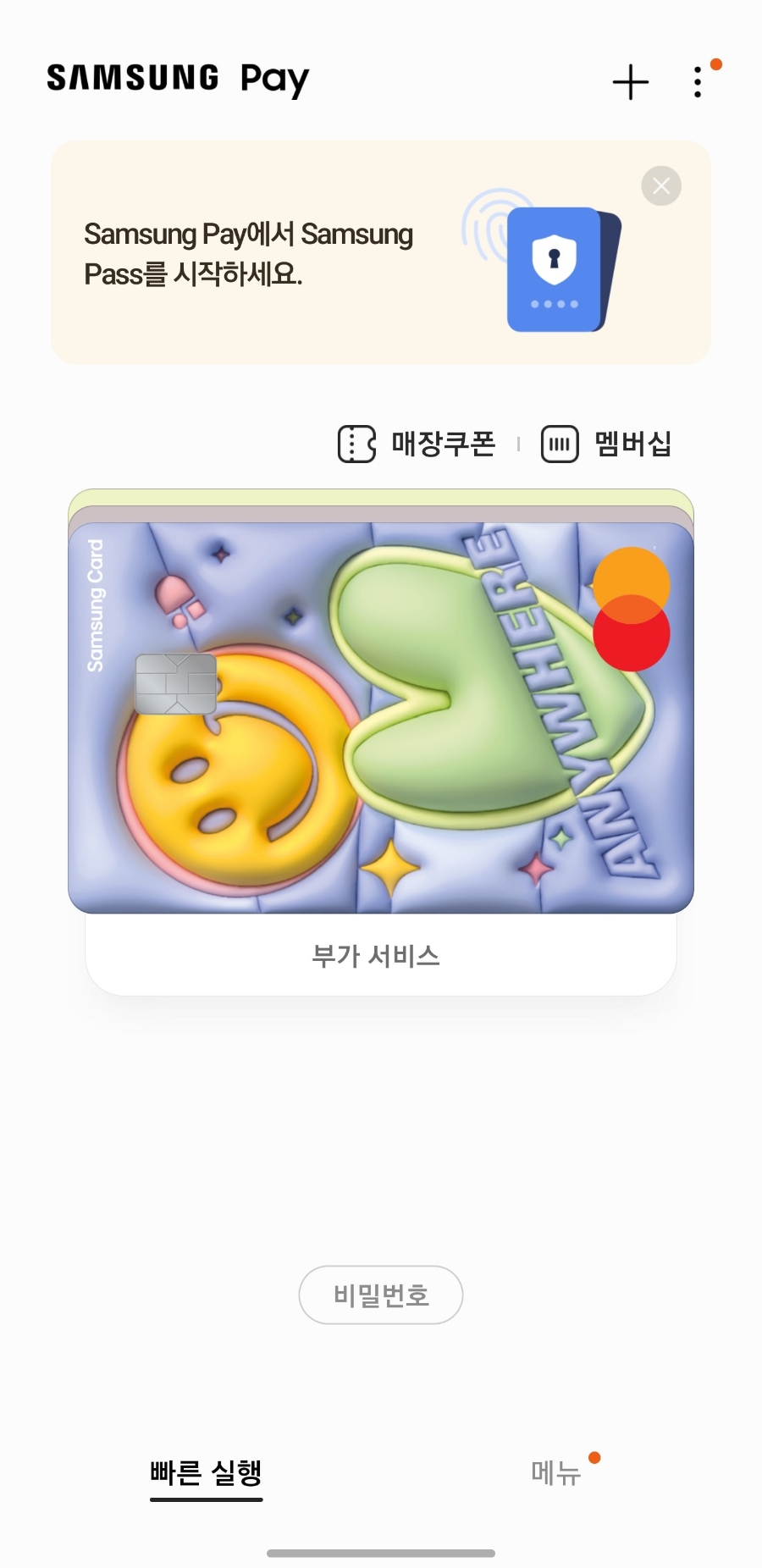Switch to the 빠른 실행 tab

point(206,1473)
